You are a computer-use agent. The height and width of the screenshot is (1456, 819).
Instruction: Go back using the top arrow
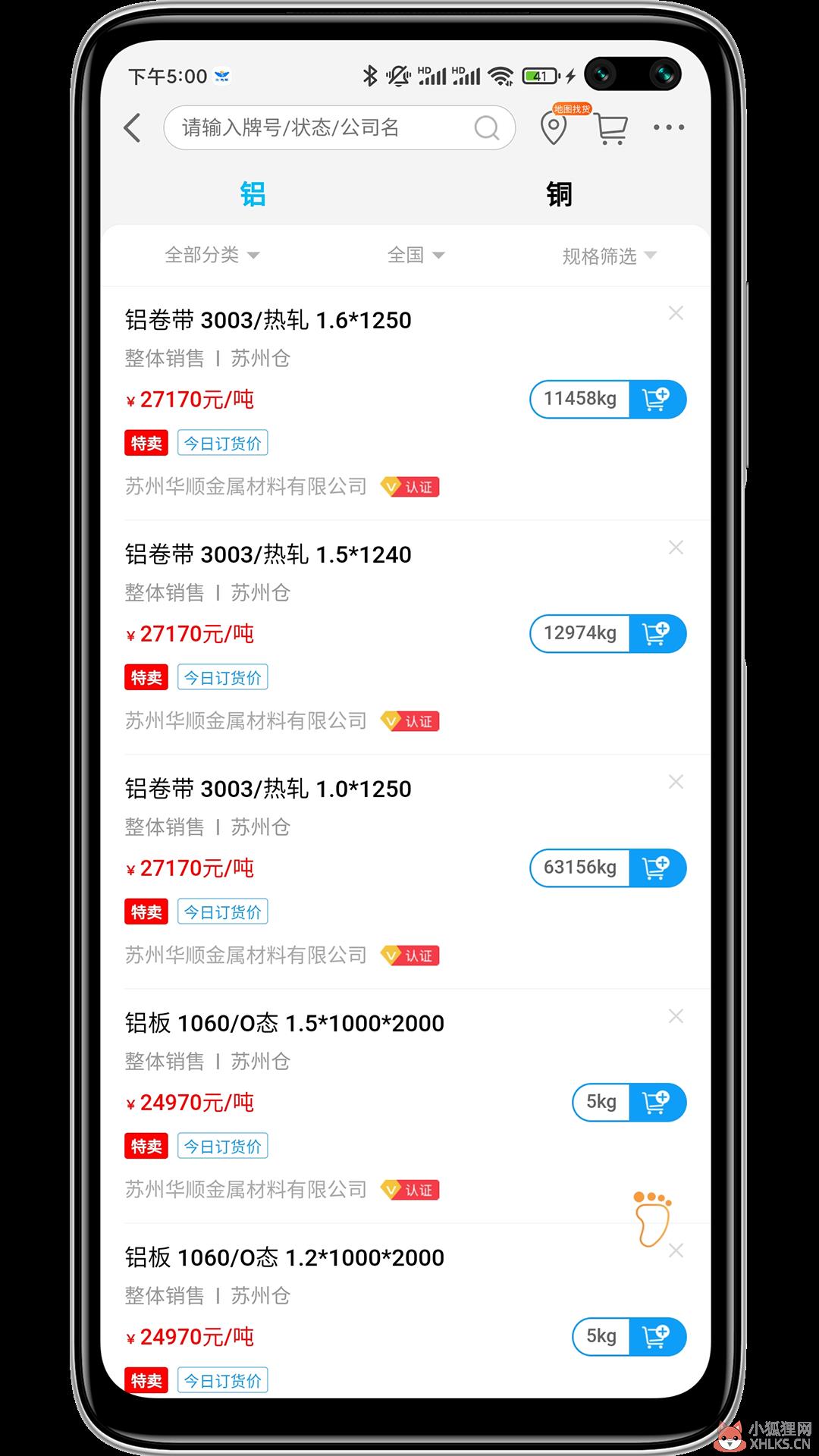tap(133, 127)
